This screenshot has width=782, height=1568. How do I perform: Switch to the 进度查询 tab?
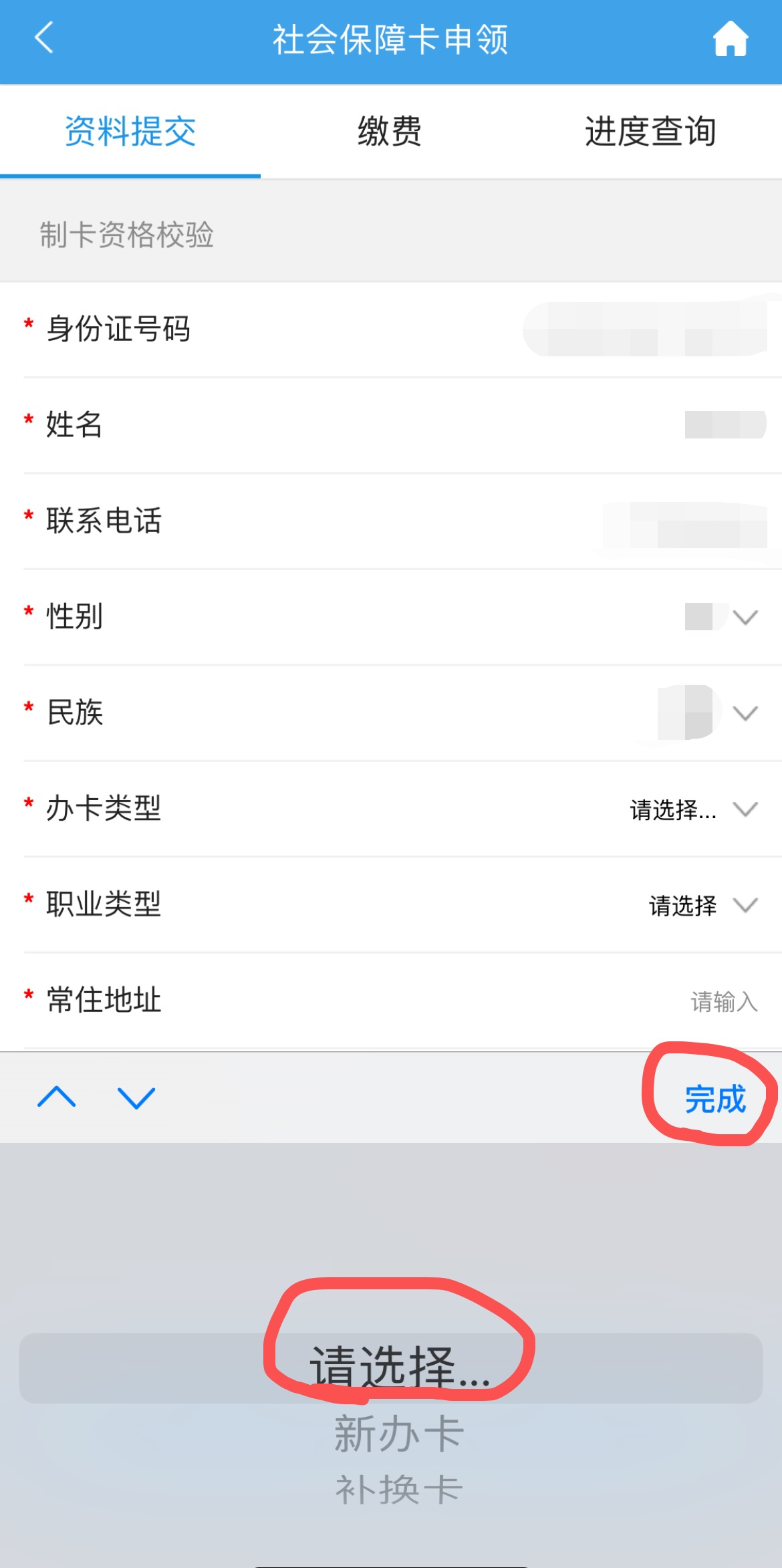(650, 131)
